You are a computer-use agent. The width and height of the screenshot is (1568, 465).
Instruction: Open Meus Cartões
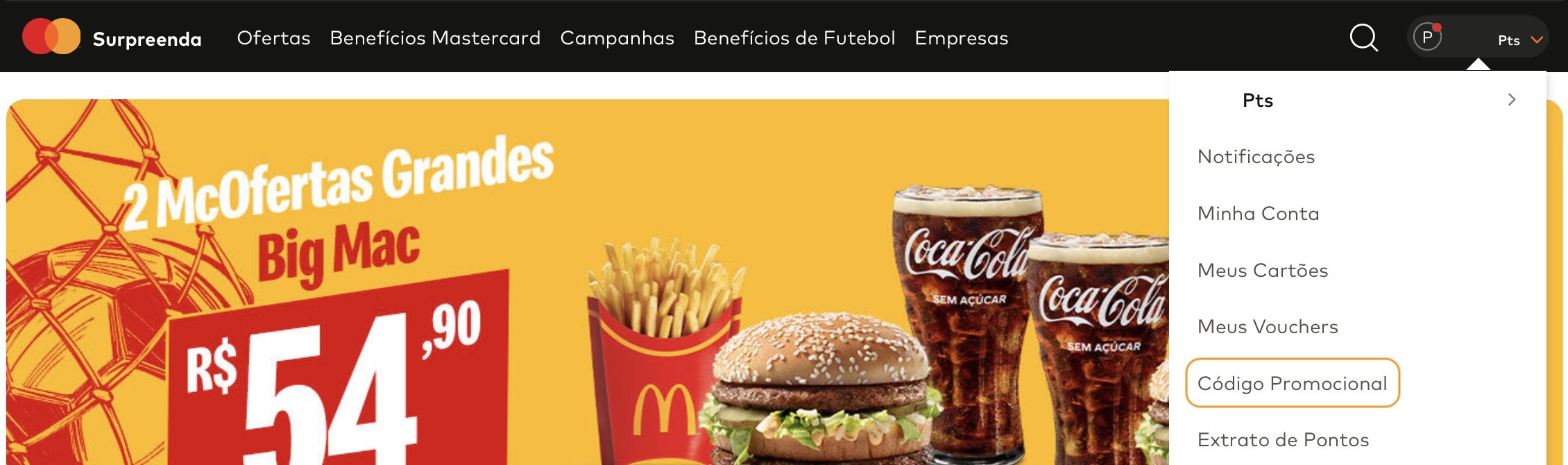(1262, 271)
